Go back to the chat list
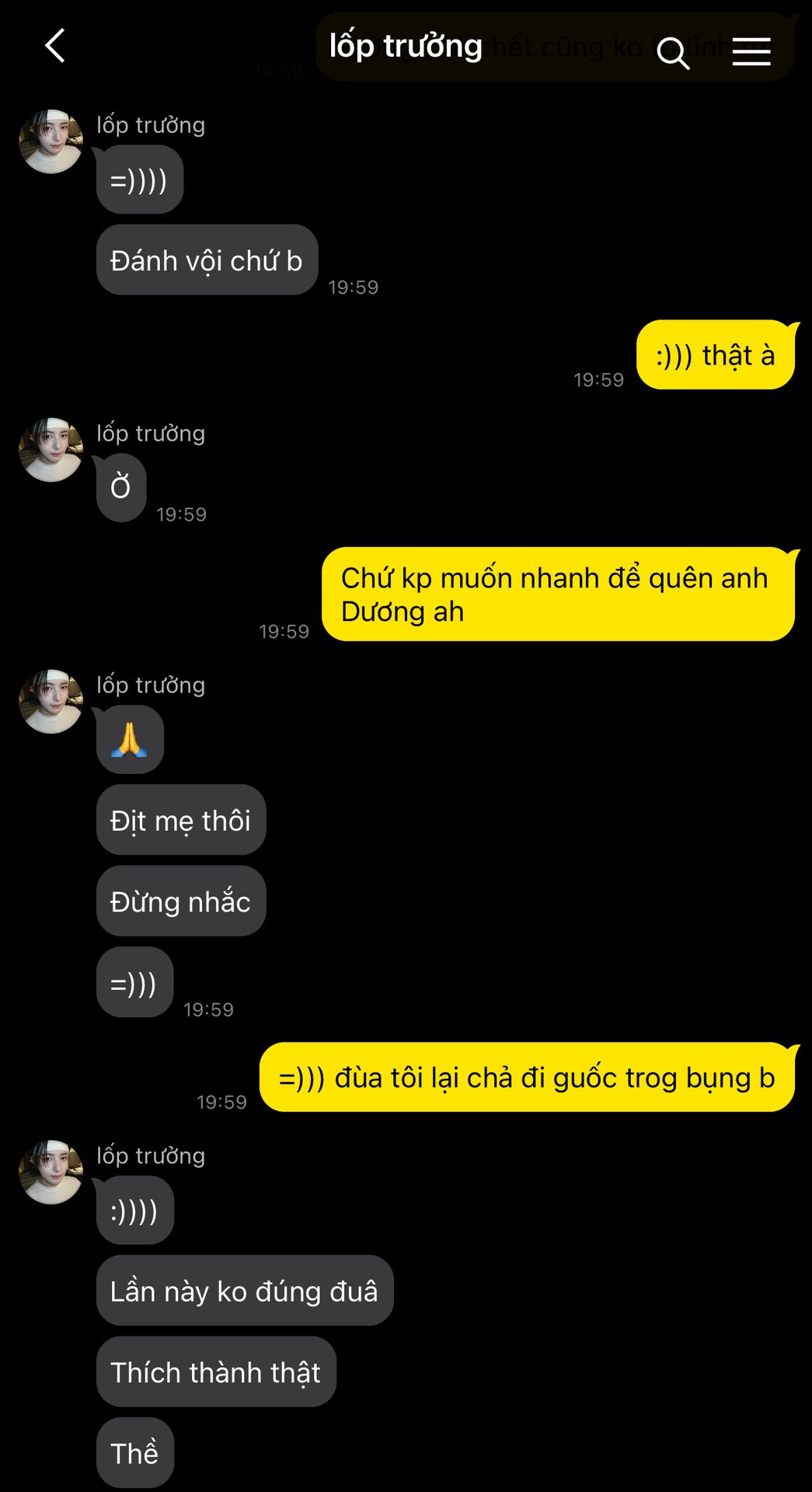This screenshot has height=1492, width=812. [54, 46]
